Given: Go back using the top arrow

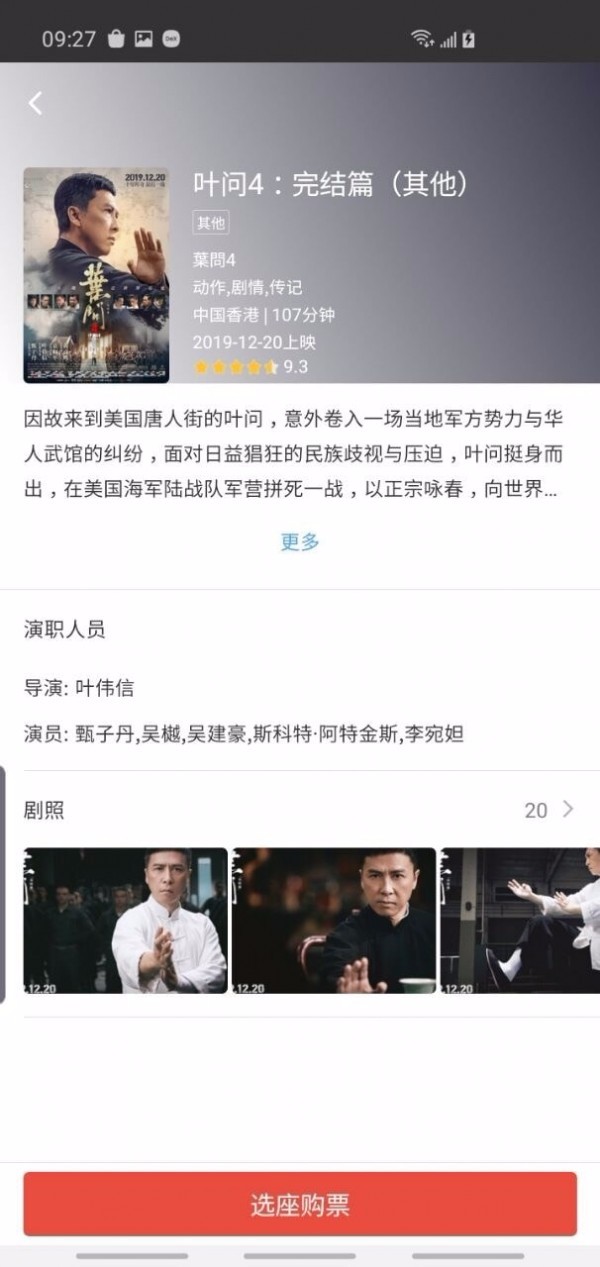Looking at the screenshot, I should coord(36,103).
